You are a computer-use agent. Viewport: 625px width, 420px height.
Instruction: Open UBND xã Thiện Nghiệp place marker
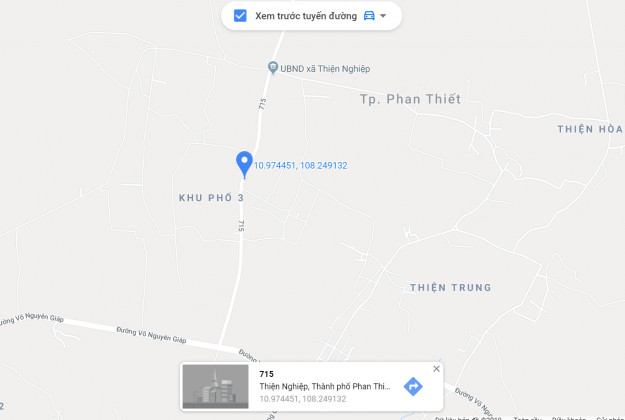(272, 68)
